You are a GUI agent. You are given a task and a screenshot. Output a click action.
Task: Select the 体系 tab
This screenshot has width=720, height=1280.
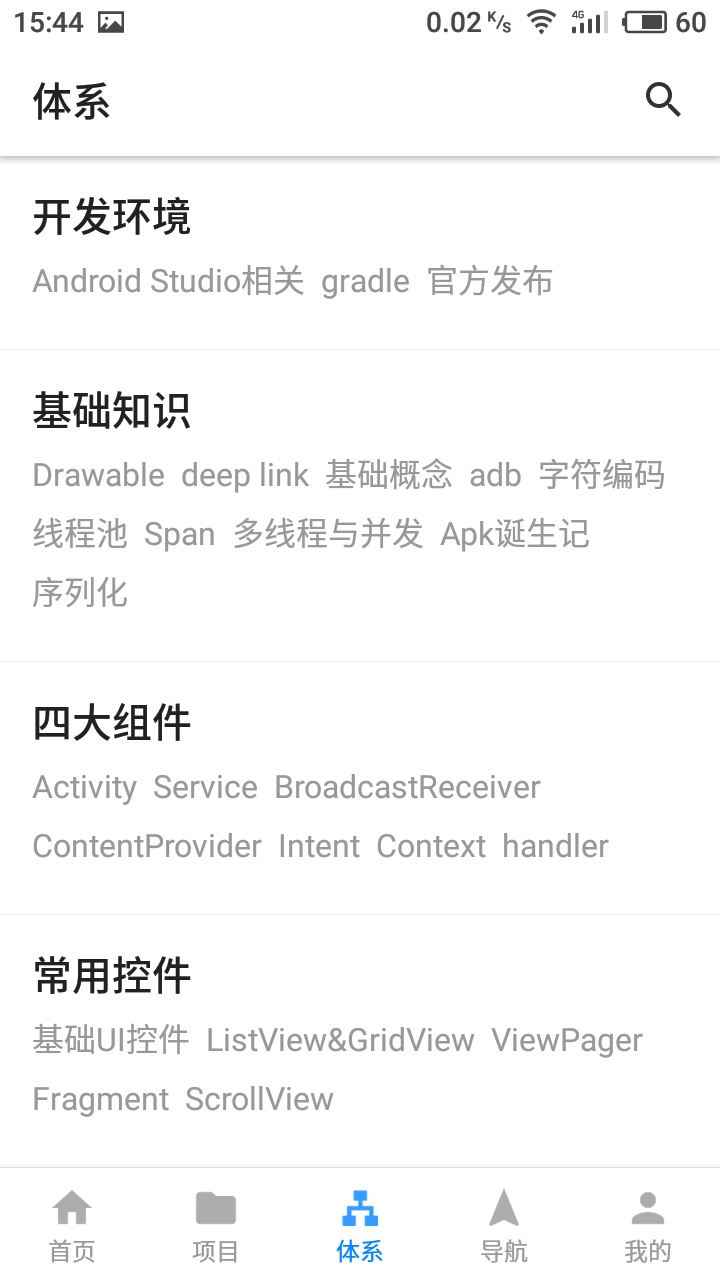point(360,1224)
